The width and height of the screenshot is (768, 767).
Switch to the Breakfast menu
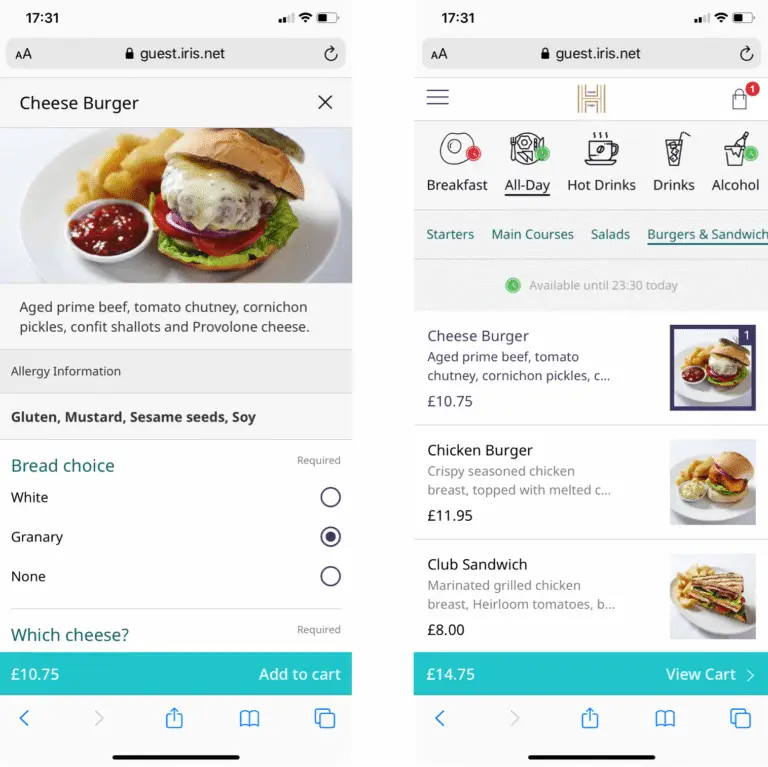[x=457, y=162]
